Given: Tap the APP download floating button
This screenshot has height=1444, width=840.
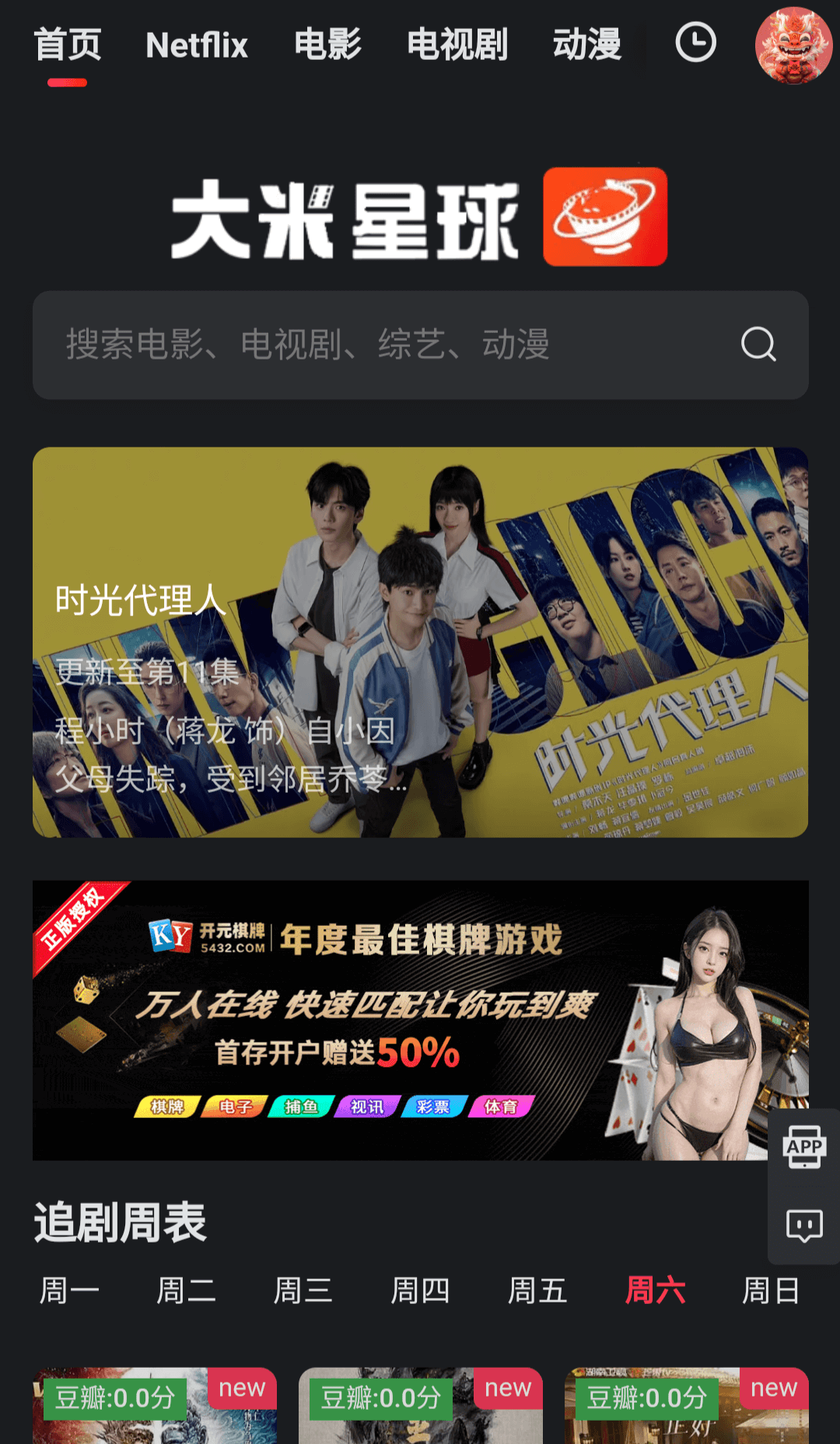Looking at the screenshot, I should [804, 1147].
